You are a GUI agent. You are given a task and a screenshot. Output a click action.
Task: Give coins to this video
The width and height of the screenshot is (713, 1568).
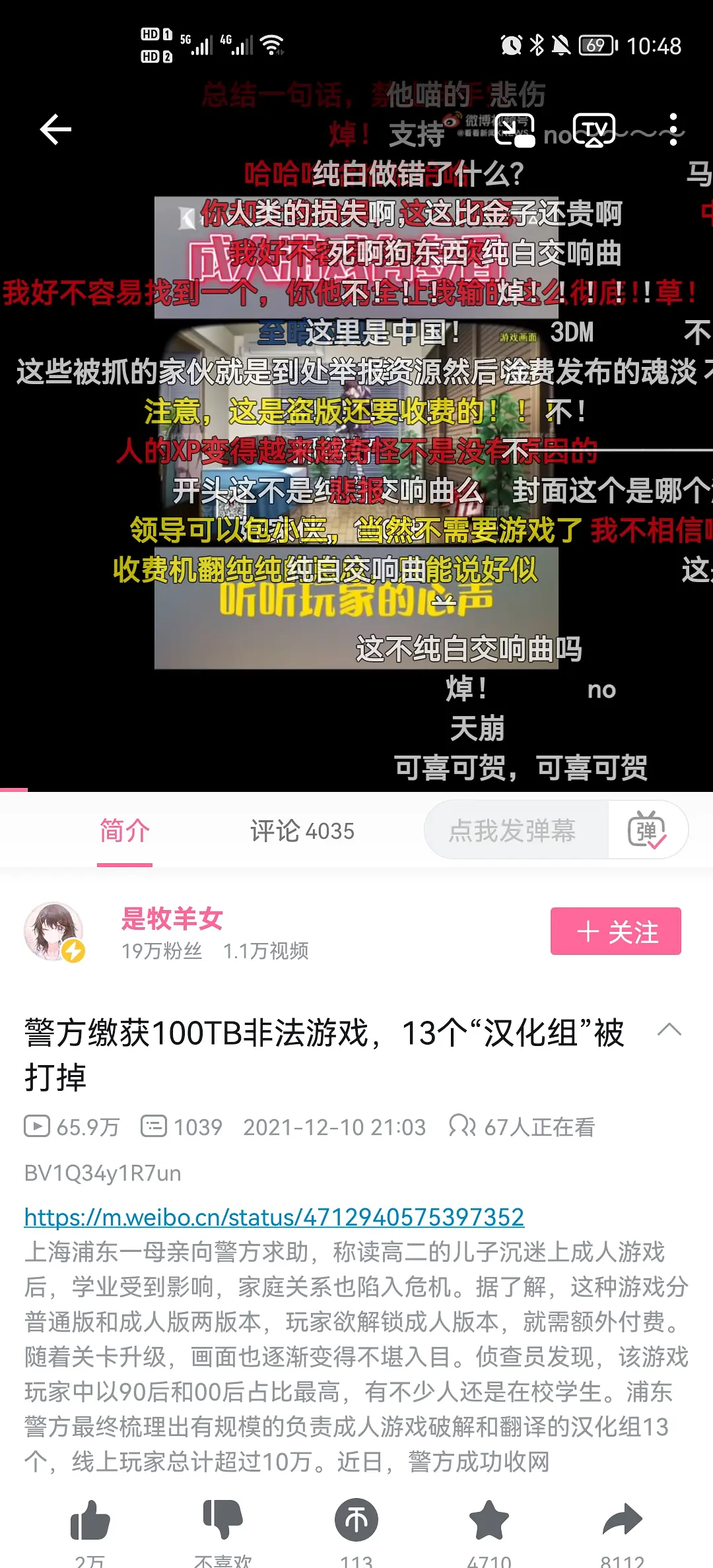tap(356, 1520)
